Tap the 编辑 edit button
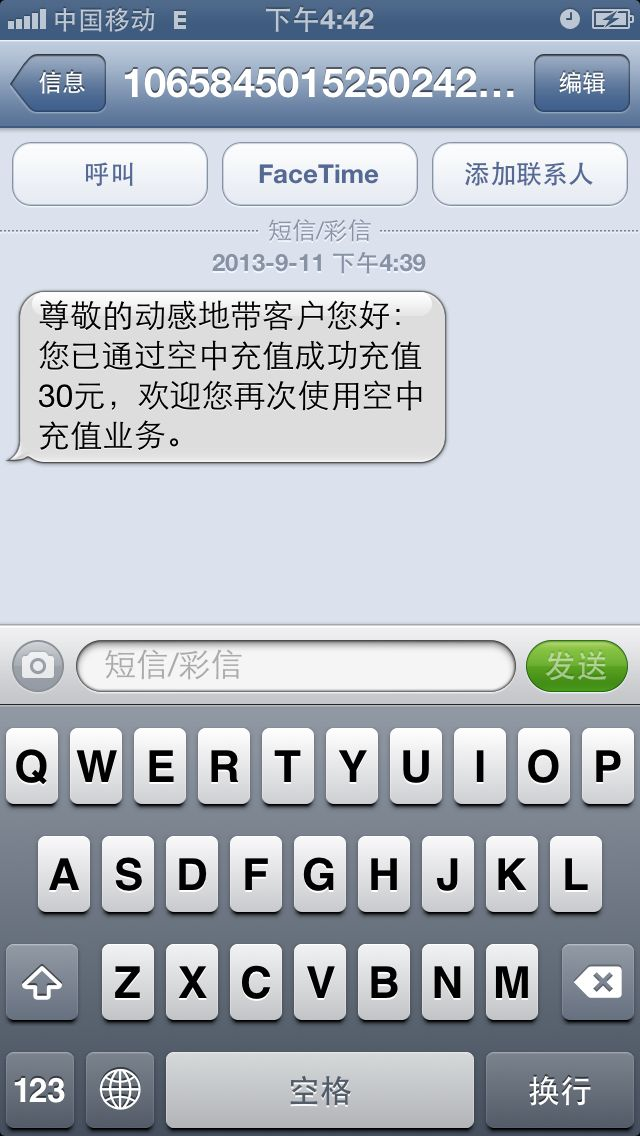This screenshot has height=1136, width=640. 581,83
